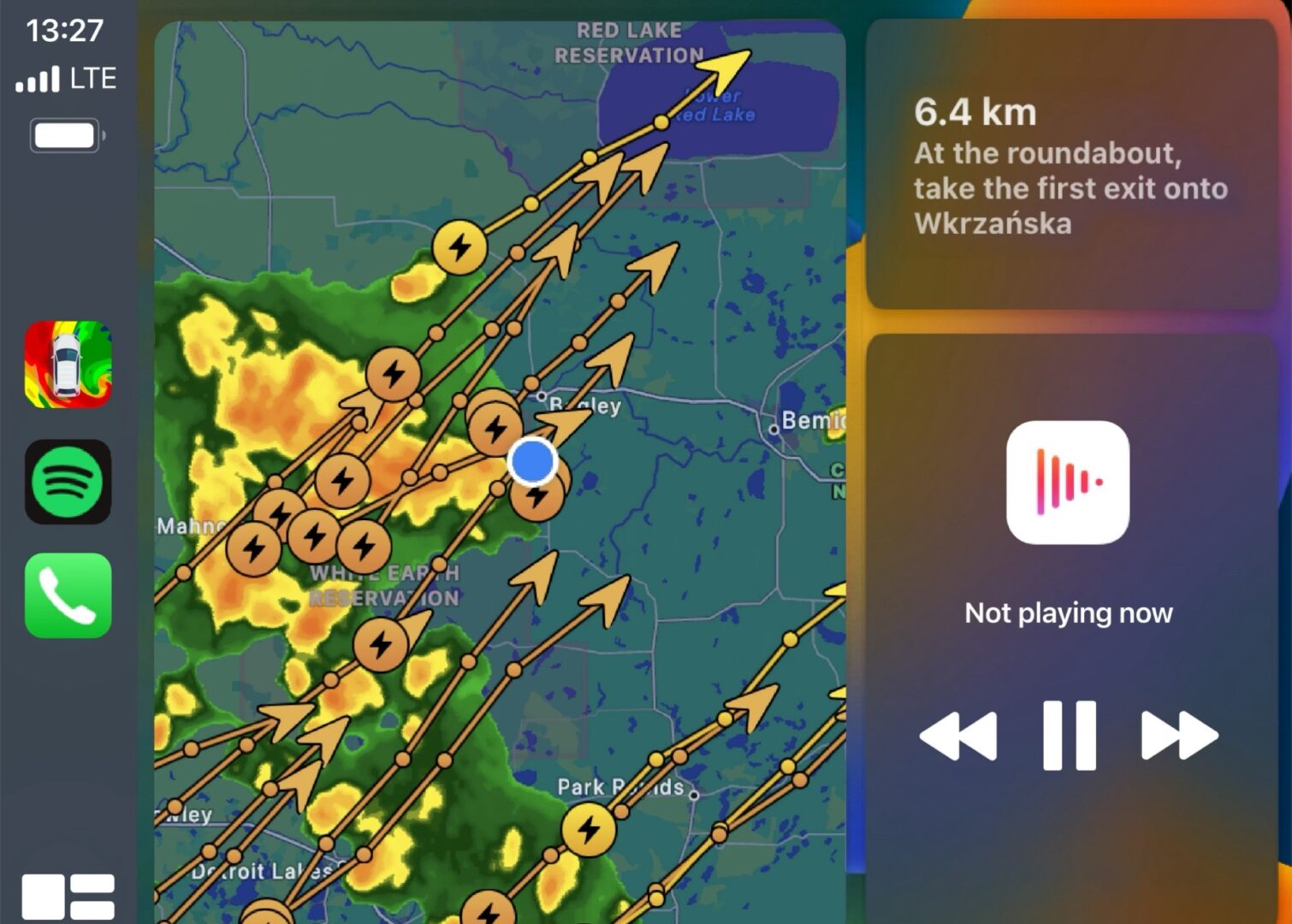The height and width of the screenshot is (924, 1292).
Task: Skip to the previous track
Action: tap(958, 736)
